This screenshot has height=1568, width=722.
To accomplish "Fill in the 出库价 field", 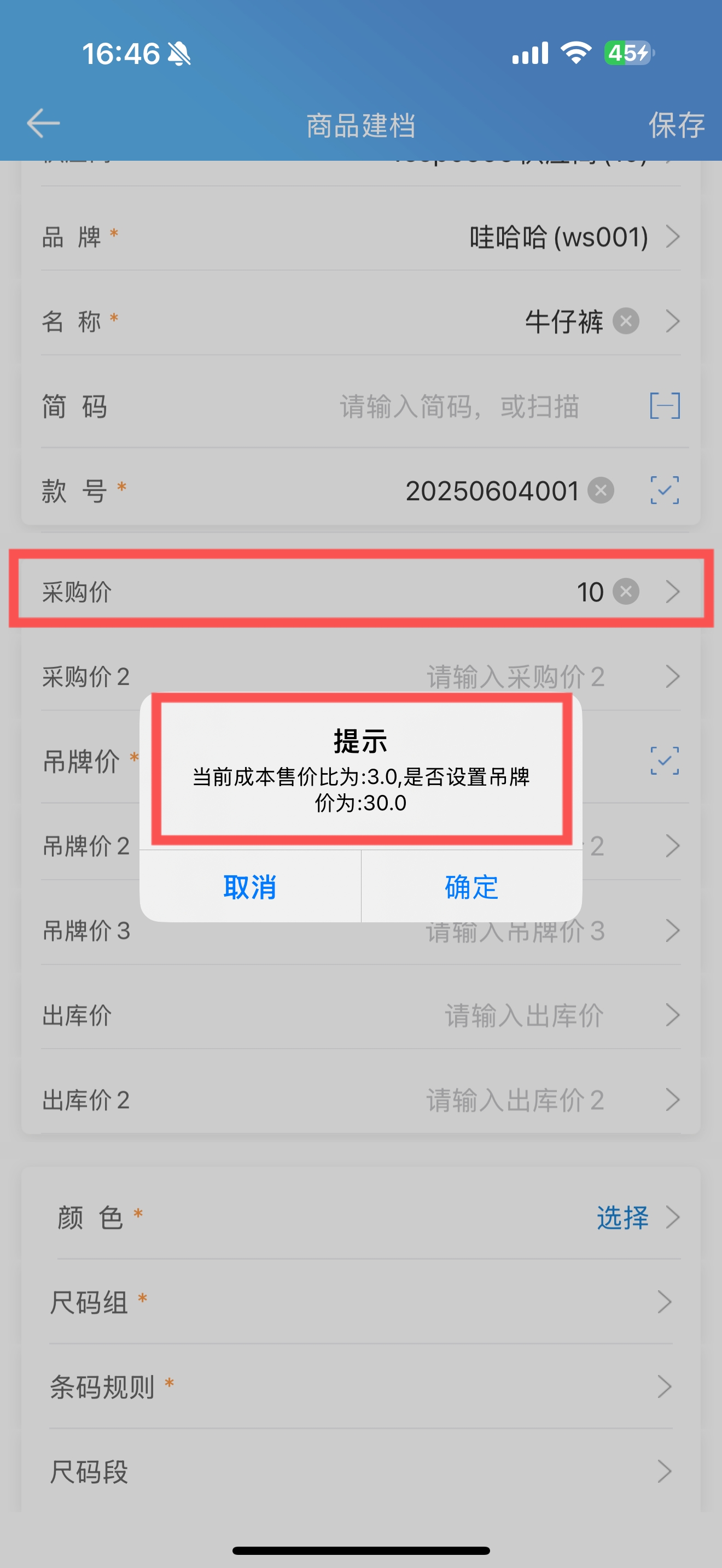I will point(524,1015).
